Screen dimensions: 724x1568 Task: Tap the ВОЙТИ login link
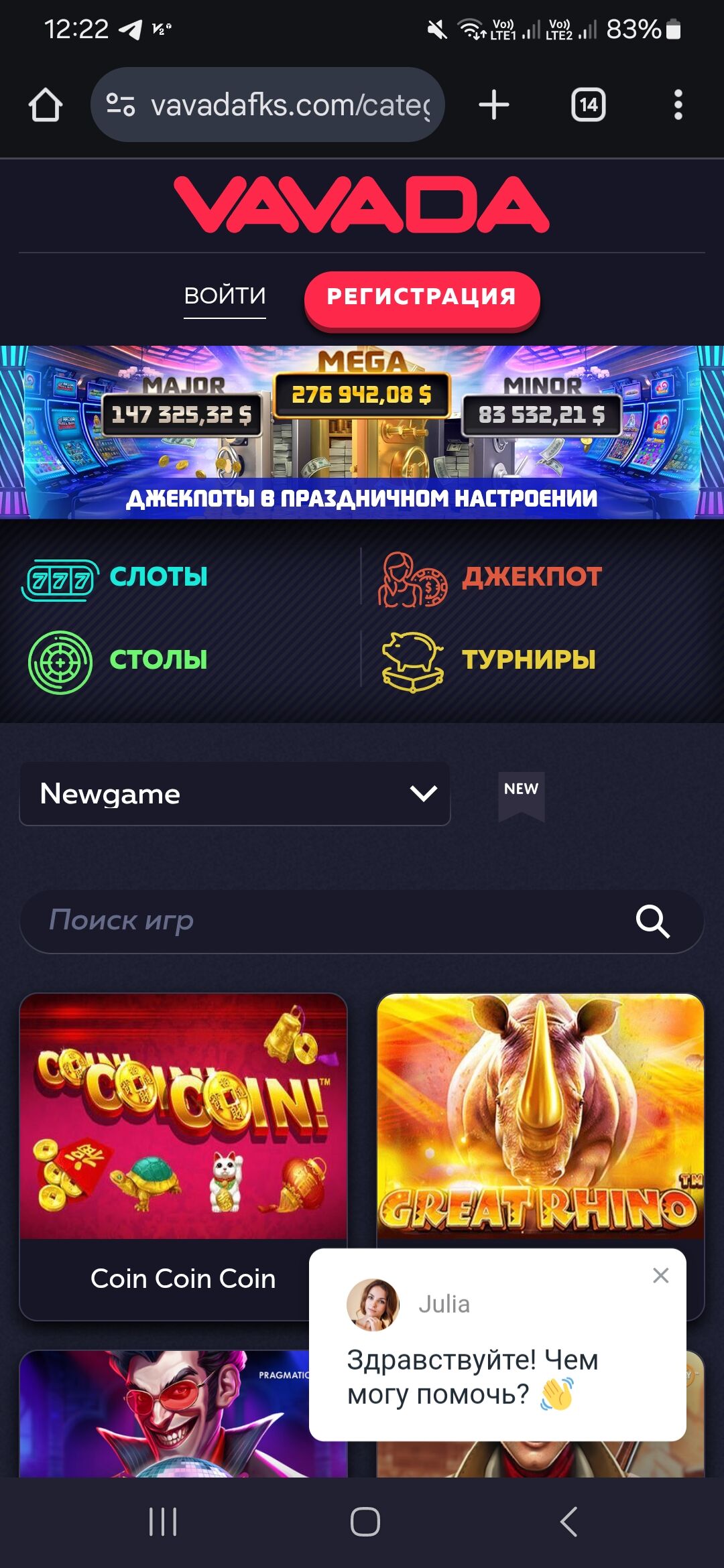(x=225, y=296)
